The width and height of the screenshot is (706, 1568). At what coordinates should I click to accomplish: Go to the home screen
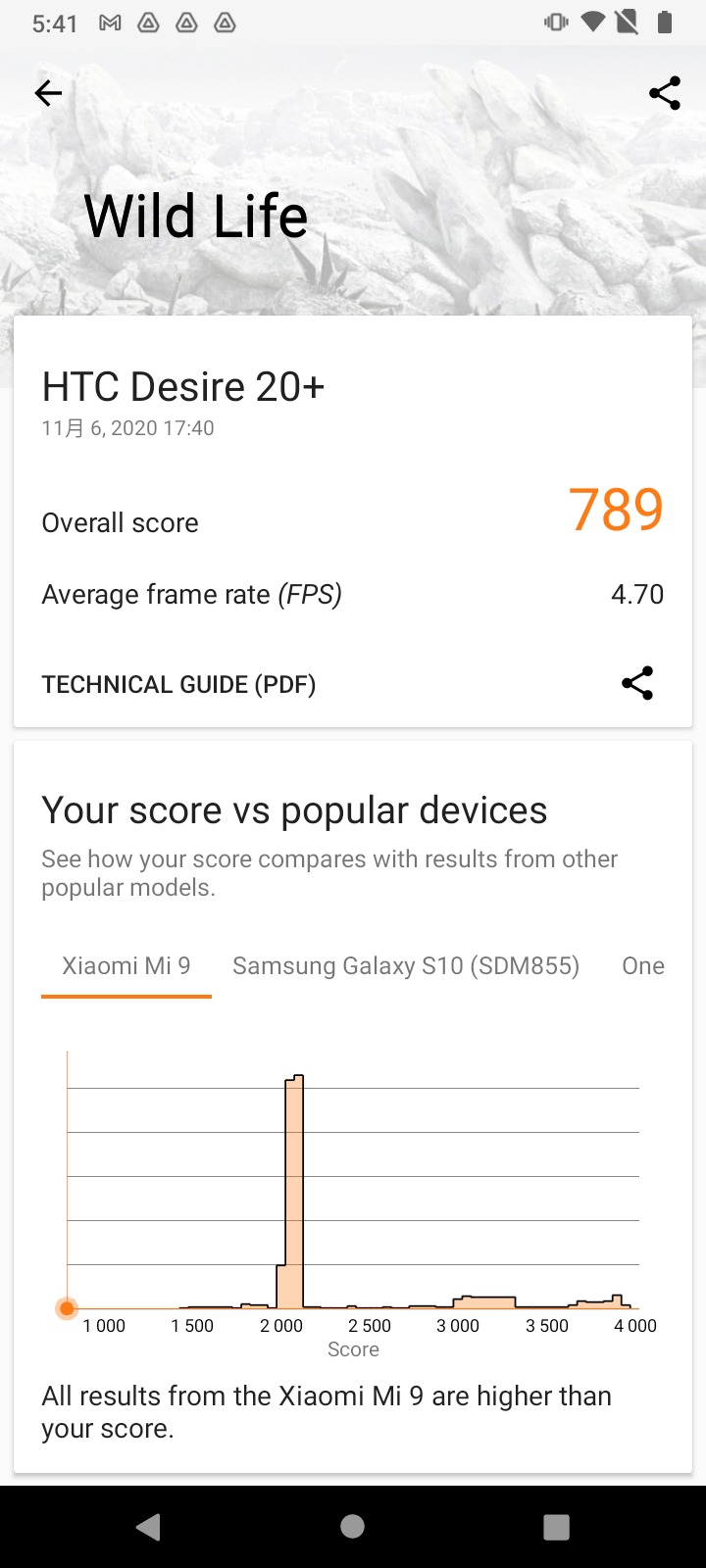click(x=353, y=1526)
